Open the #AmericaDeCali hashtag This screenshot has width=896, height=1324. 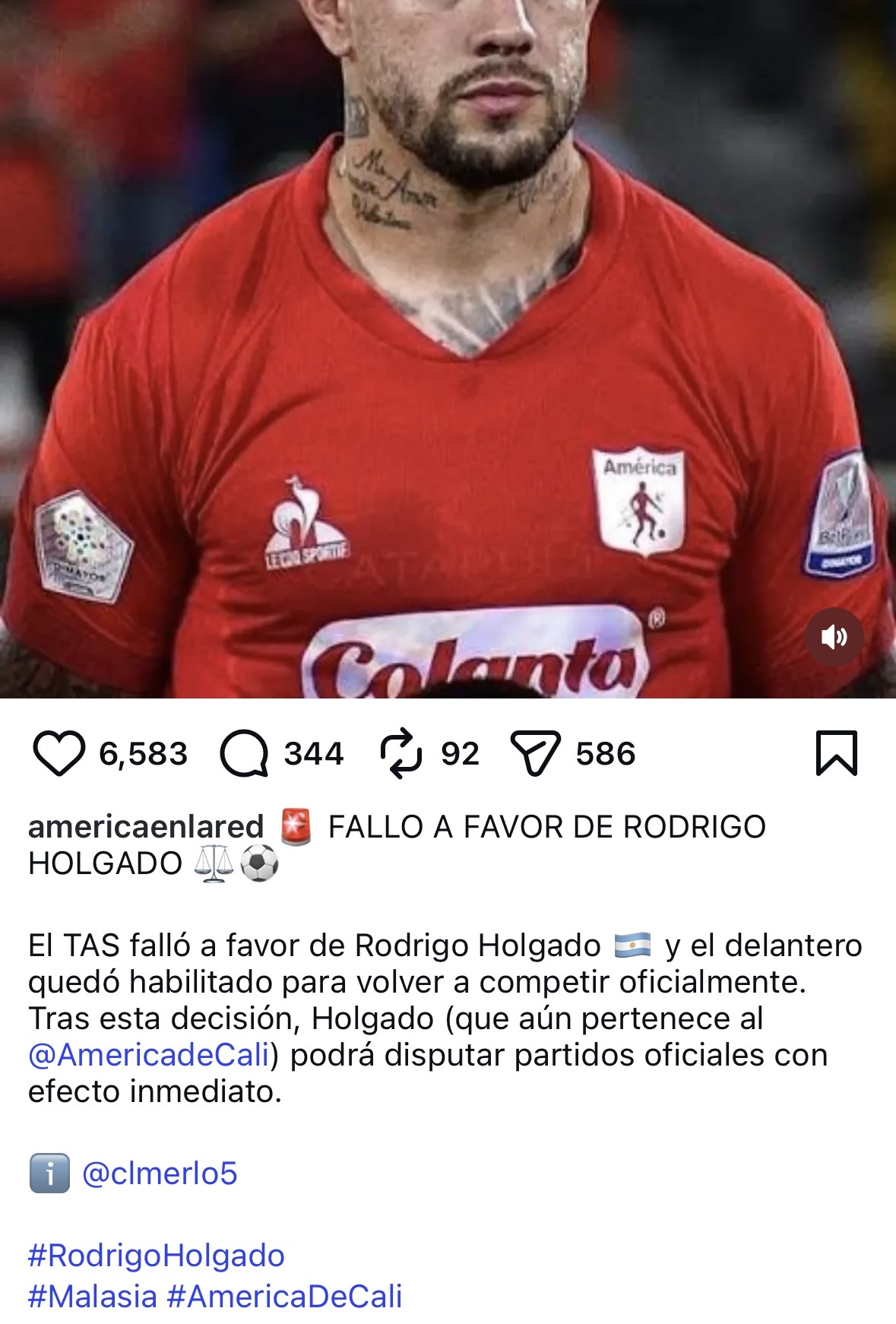[284, 1297]
